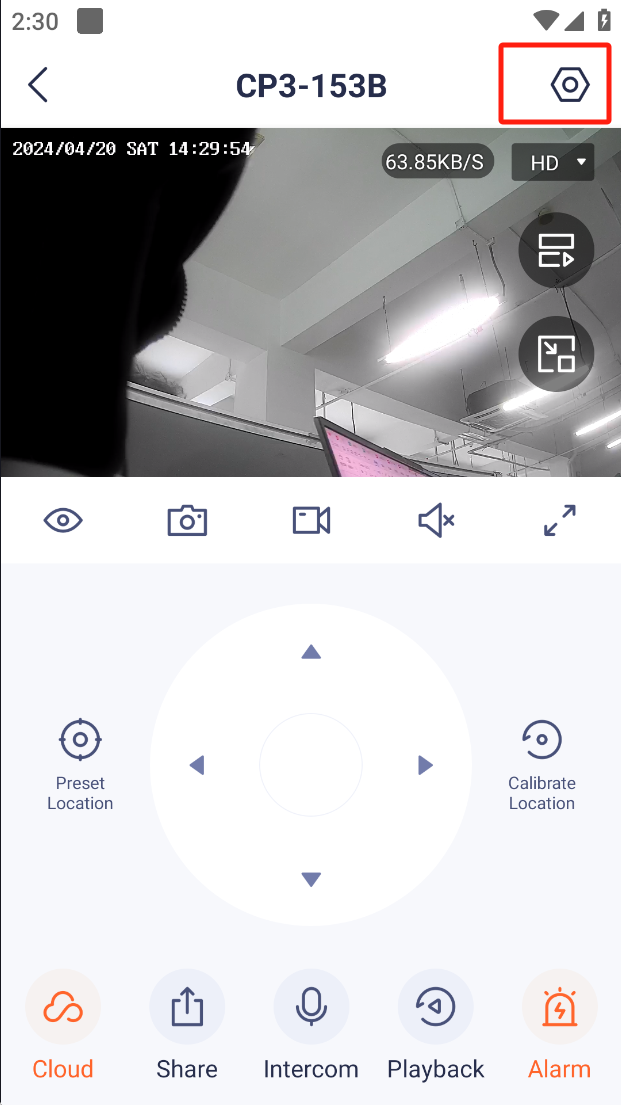Toggle the eye privacy icon

63,520
